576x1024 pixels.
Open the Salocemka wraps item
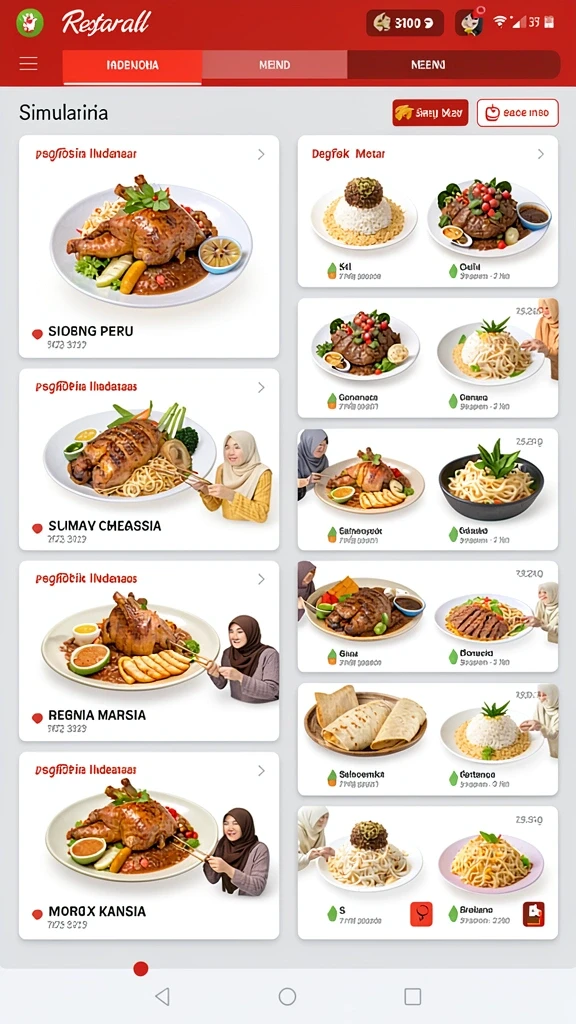point(364,739)
